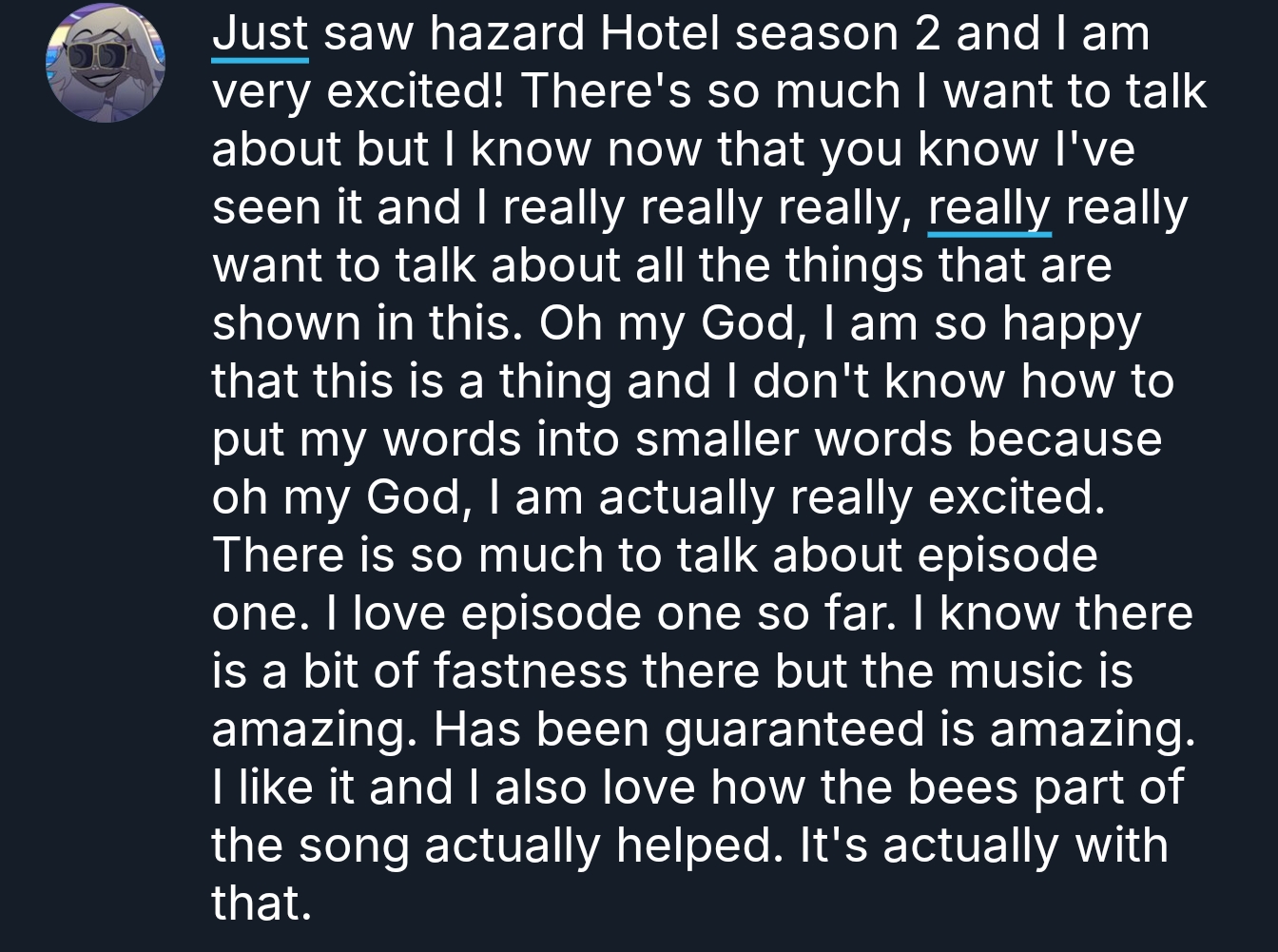Open the post author's profile avatar
The image size is (1278, 952).
tap(106, 63)
